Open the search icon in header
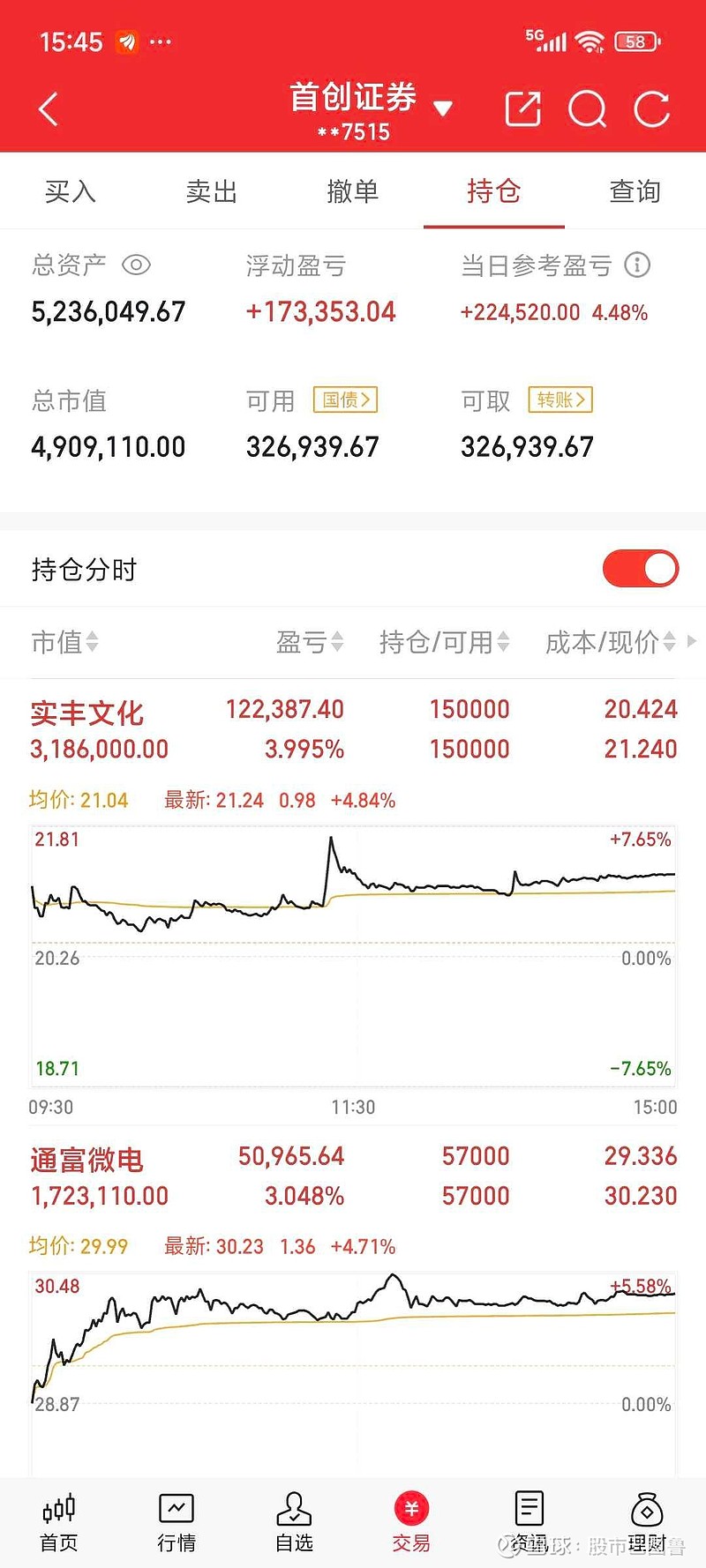 pos(588,109)
